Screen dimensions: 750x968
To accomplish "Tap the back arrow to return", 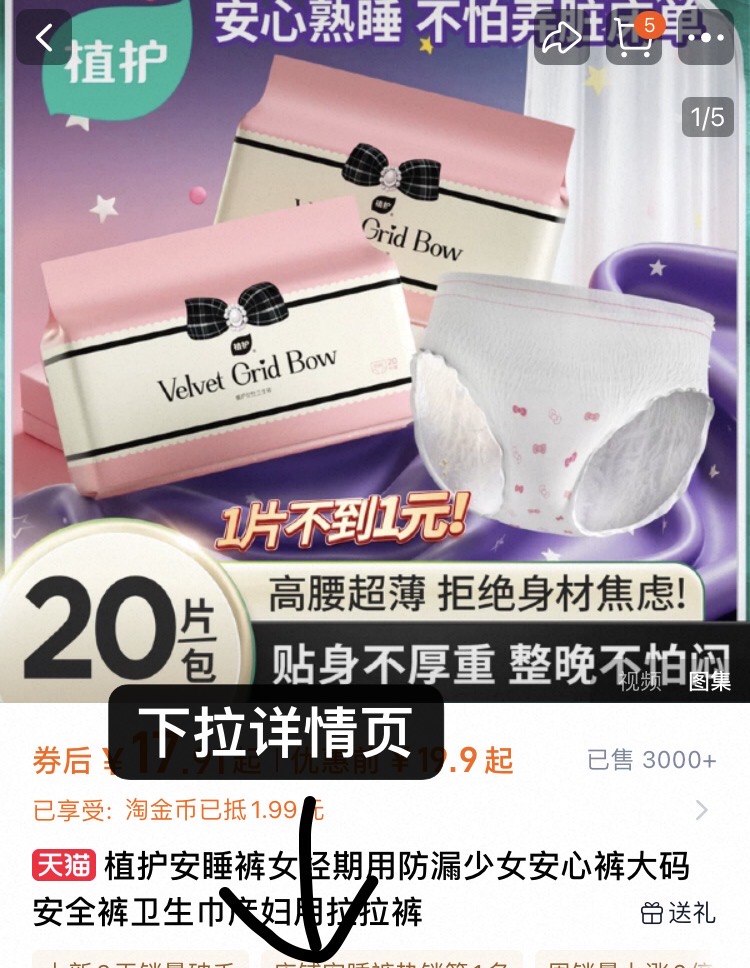I will (42, 38).
